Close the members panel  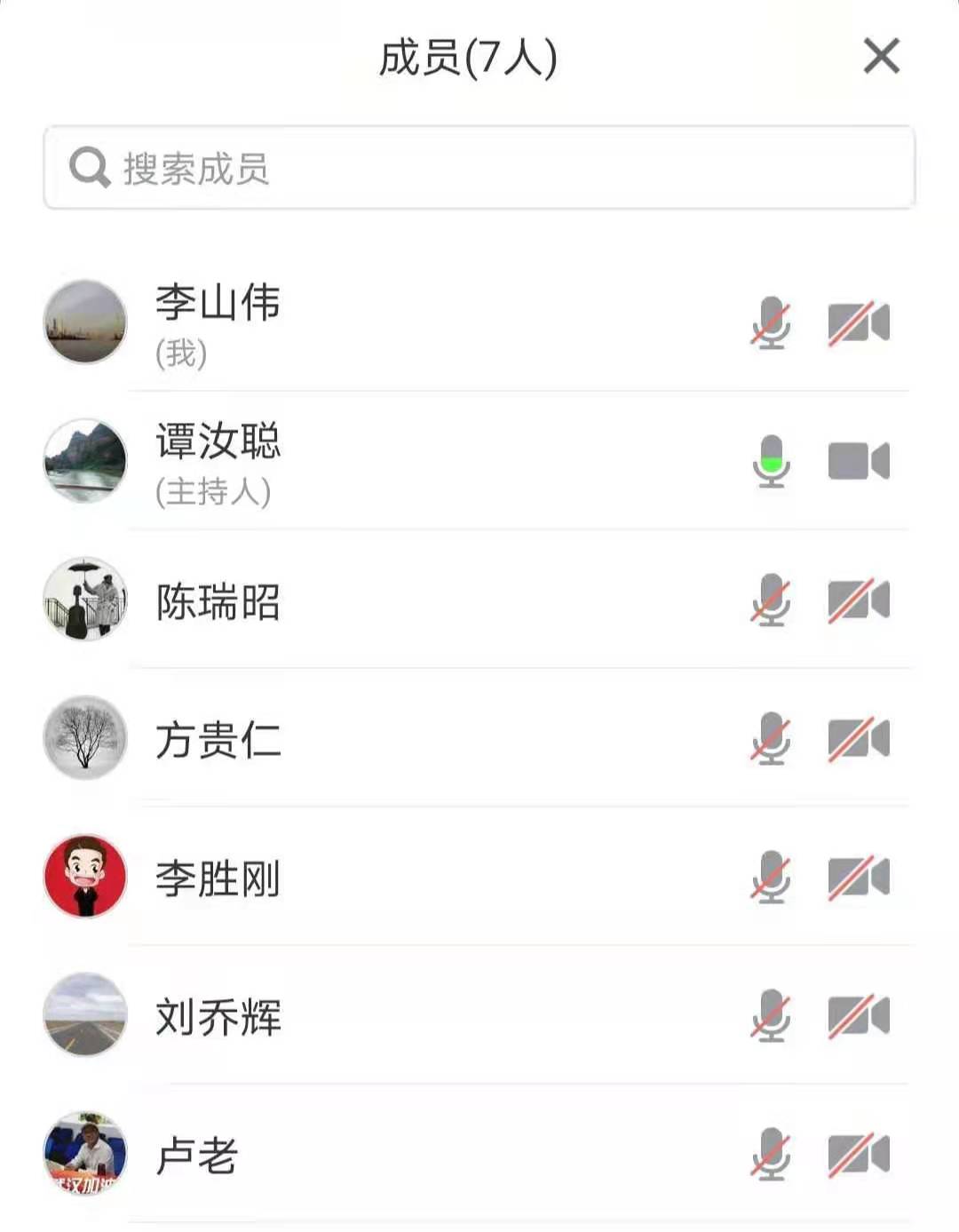coord(881,56)
